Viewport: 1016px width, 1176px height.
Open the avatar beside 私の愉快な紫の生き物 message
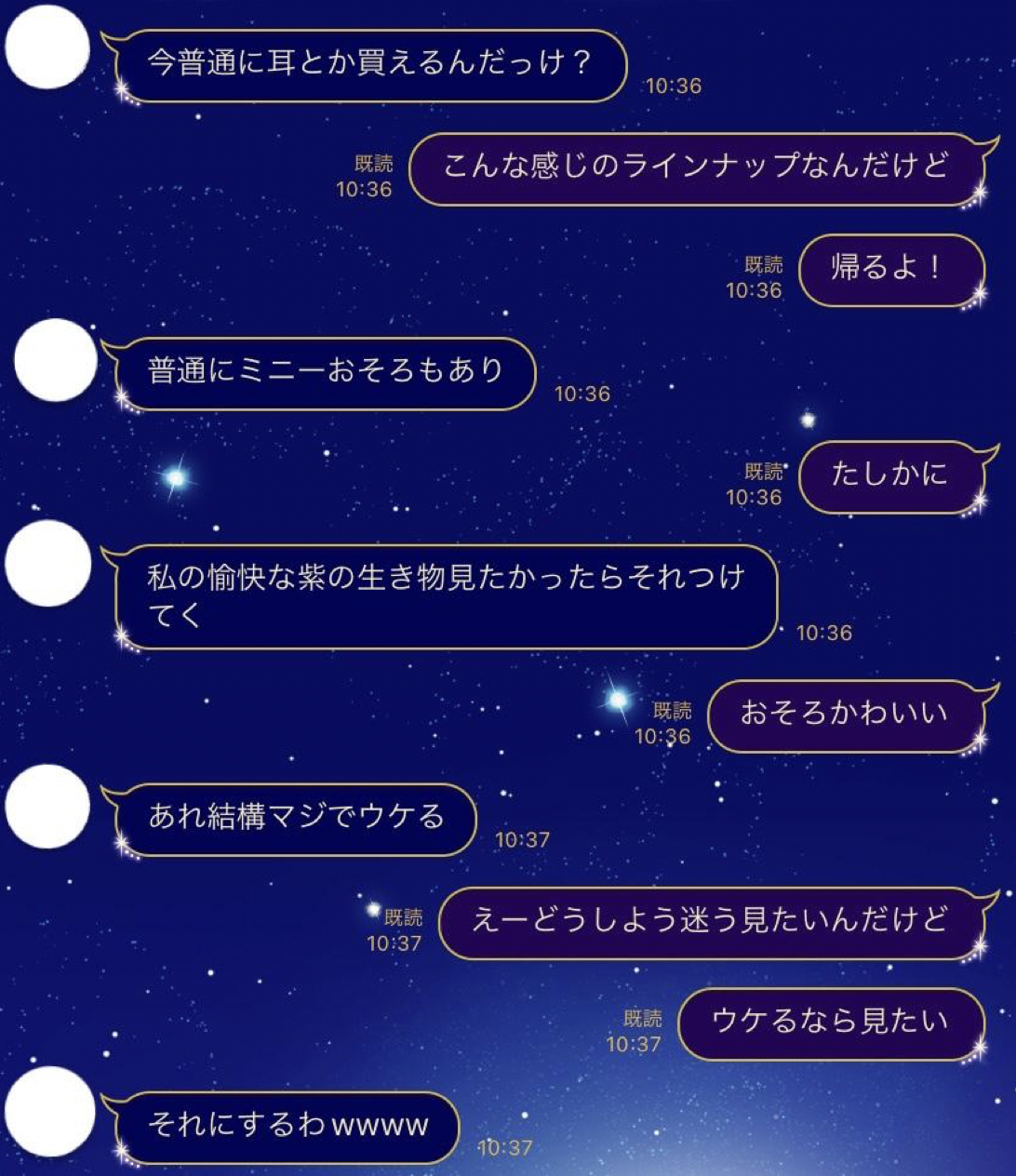(47, 564)
